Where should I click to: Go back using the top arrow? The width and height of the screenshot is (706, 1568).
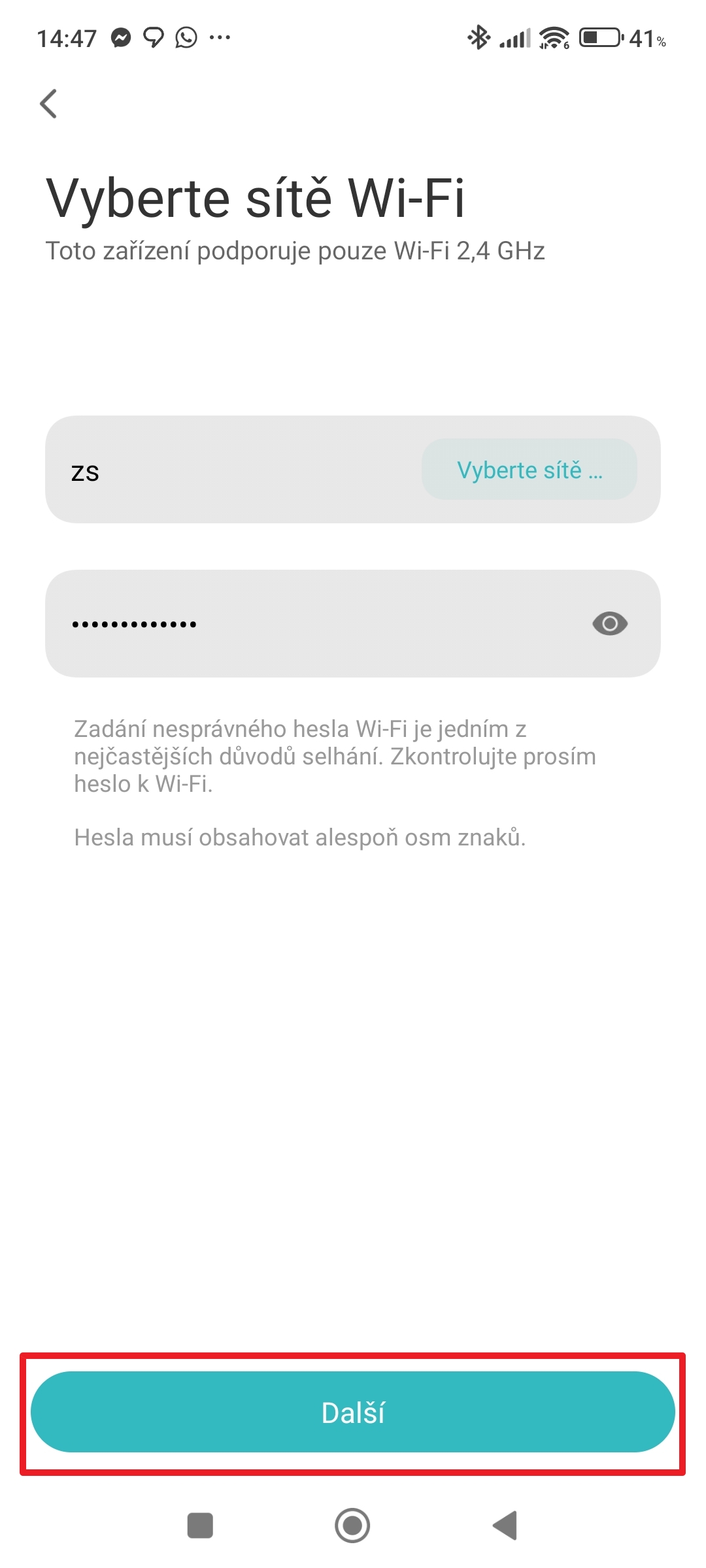click(49, 103)
